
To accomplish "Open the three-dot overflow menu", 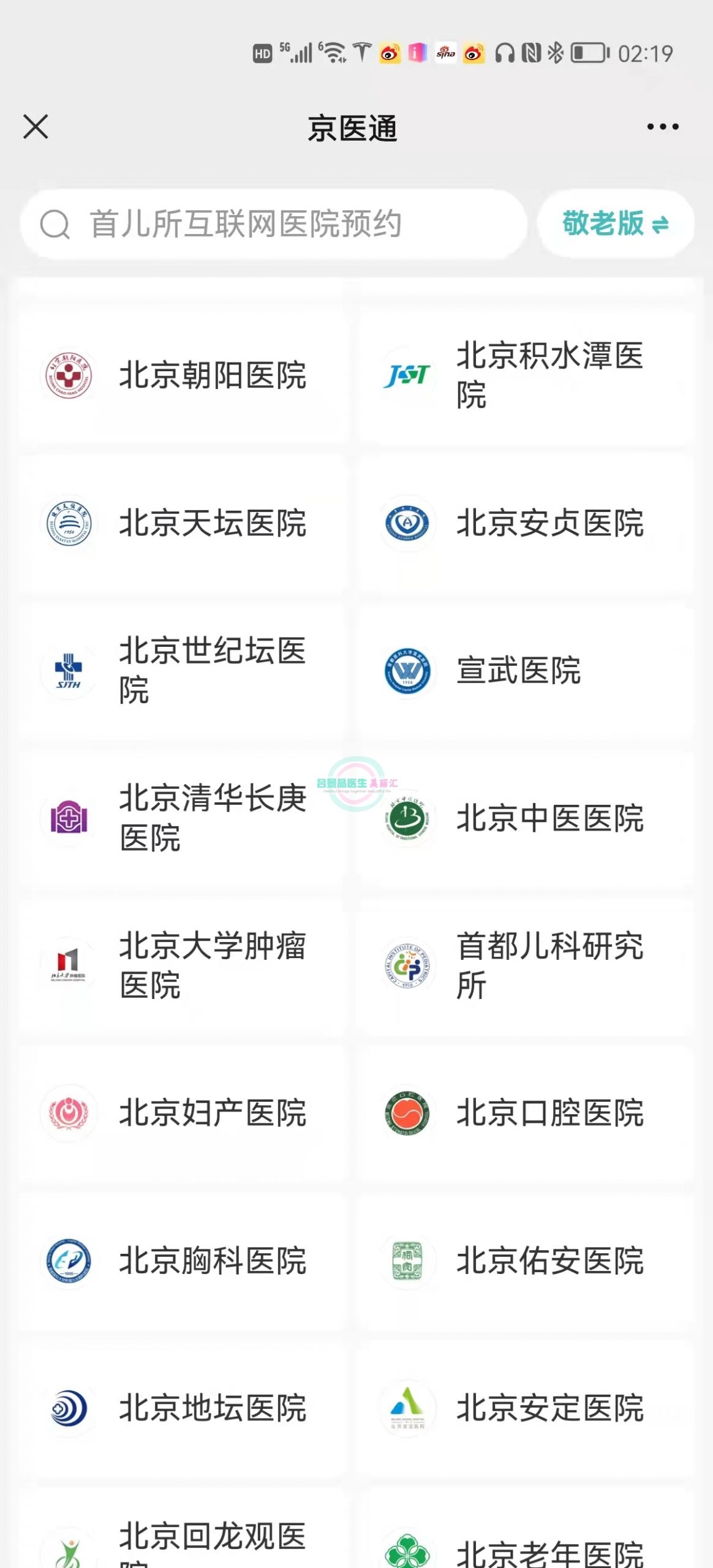I will (x=663, y=127).
